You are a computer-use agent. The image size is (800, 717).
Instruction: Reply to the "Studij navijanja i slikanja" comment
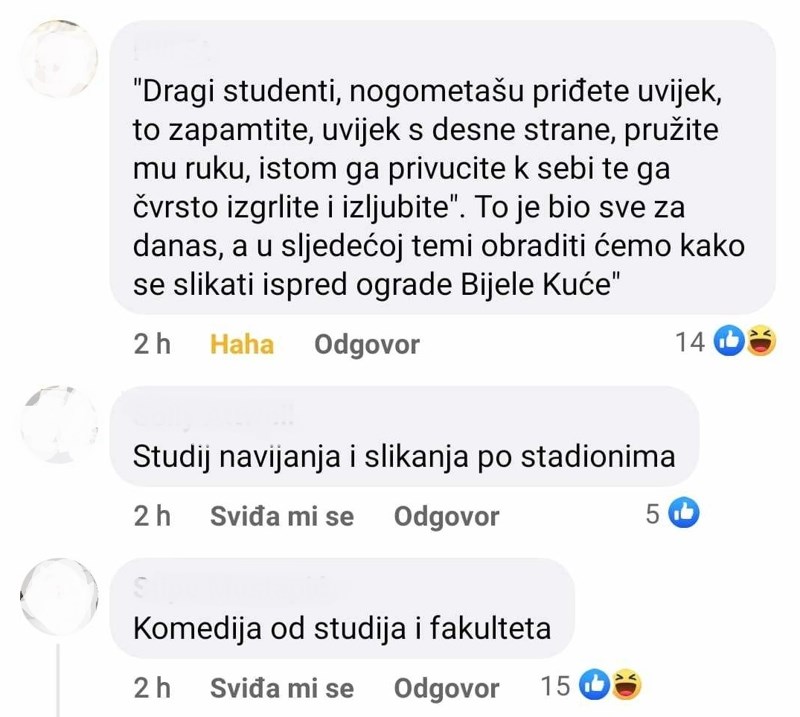click(x=446, y=516)
